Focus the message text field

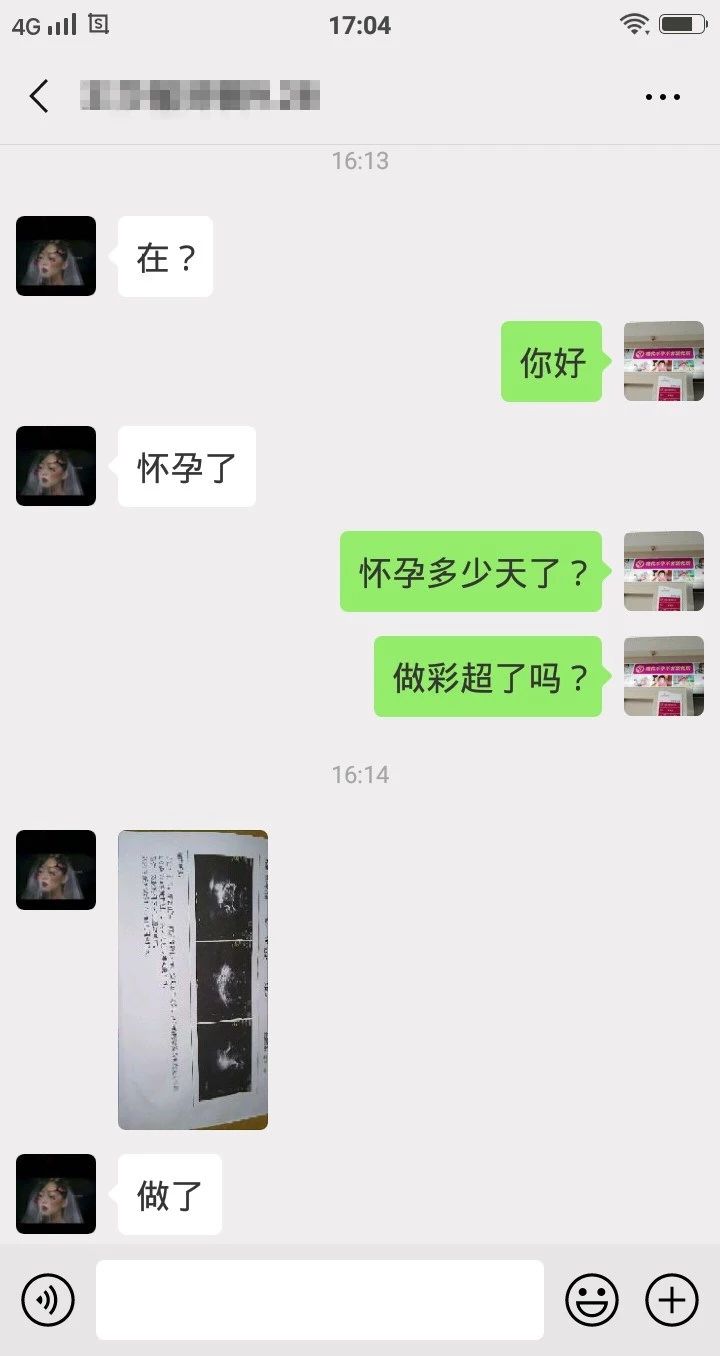[x=320, y=1300]
